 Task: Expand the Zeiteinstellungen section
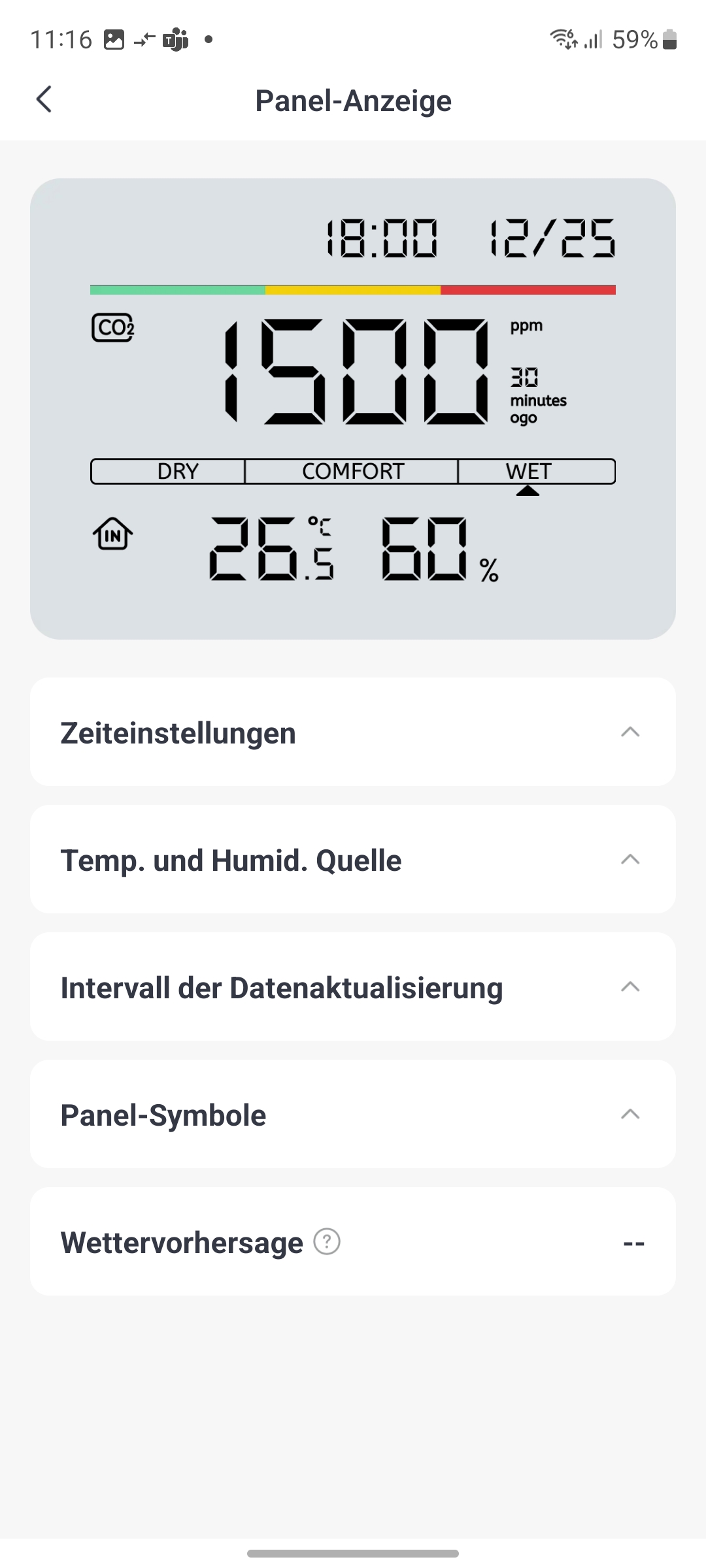coord(353,732)
